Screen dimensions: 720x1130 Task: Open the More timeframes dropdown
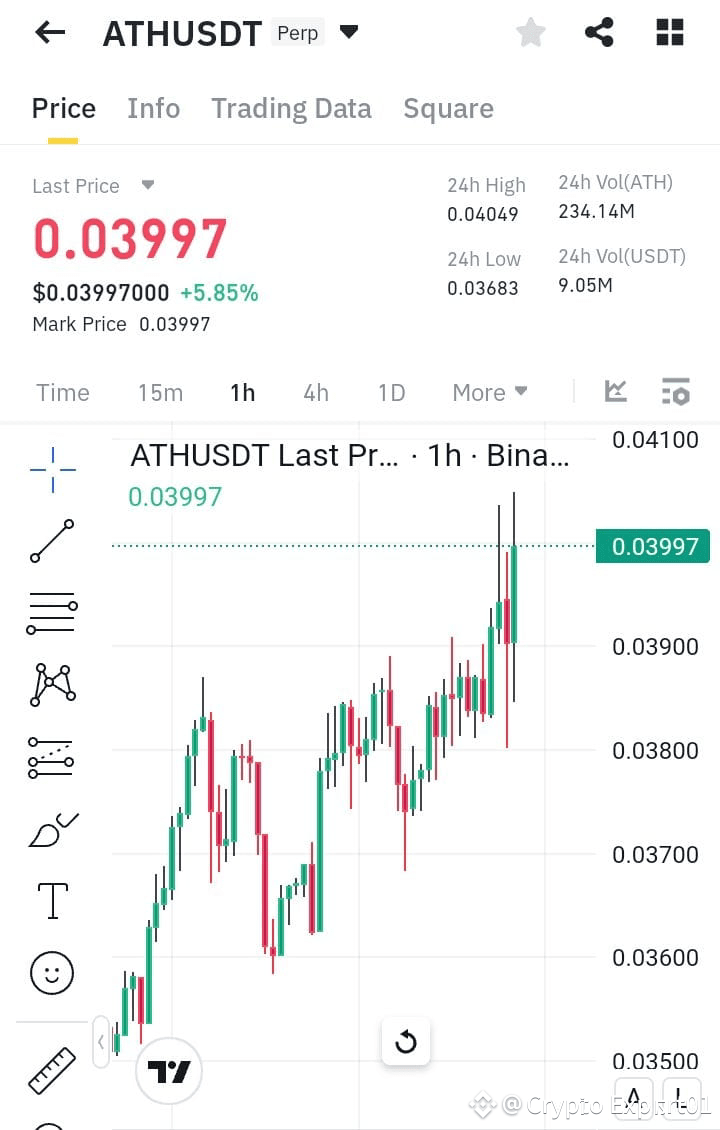pyautogui.click(x=490, y=392)
